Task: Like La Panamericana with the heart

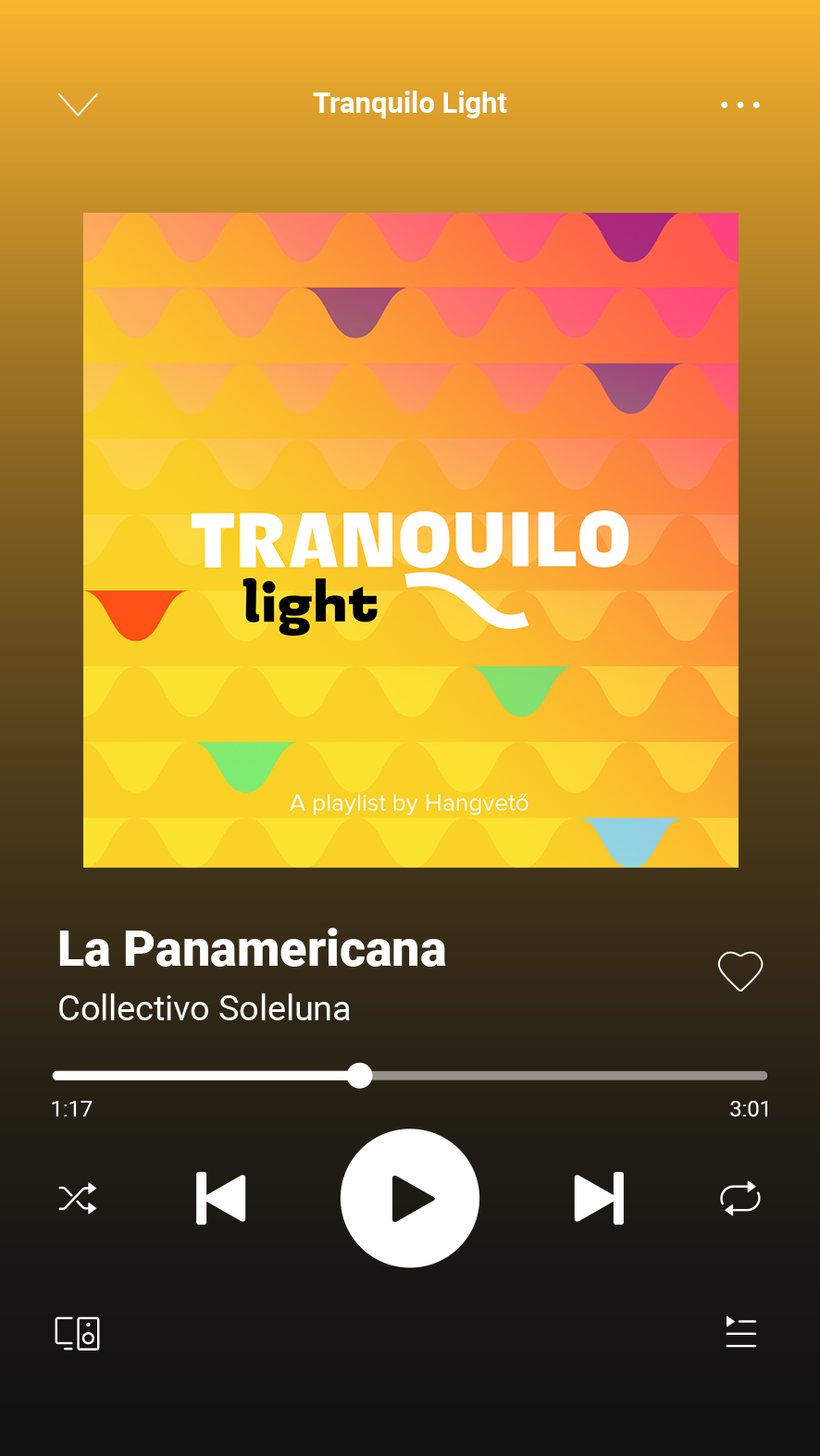Action: coord(740,971)
